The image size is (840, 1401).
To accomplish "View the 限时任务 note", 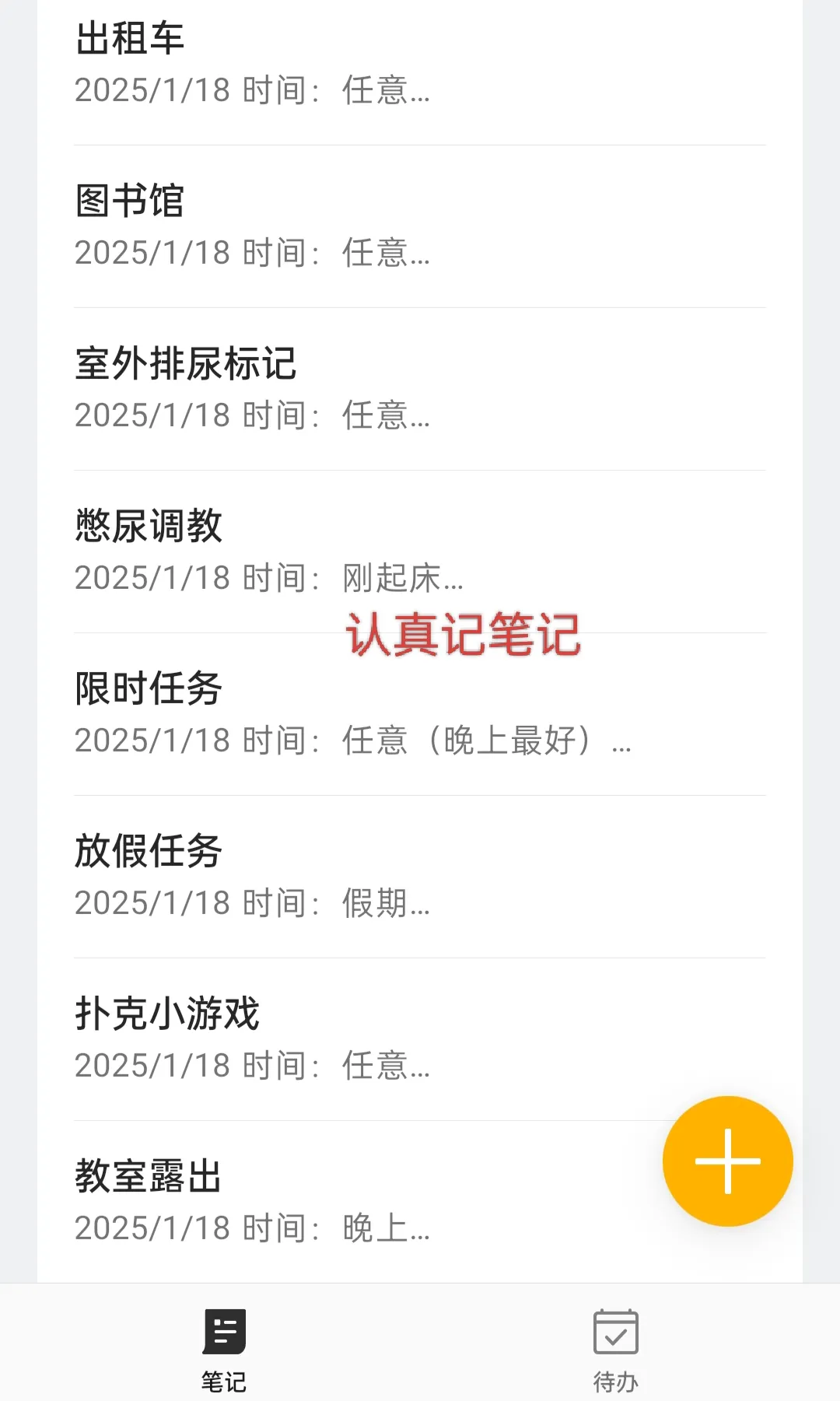I will (x=420, y=713).
